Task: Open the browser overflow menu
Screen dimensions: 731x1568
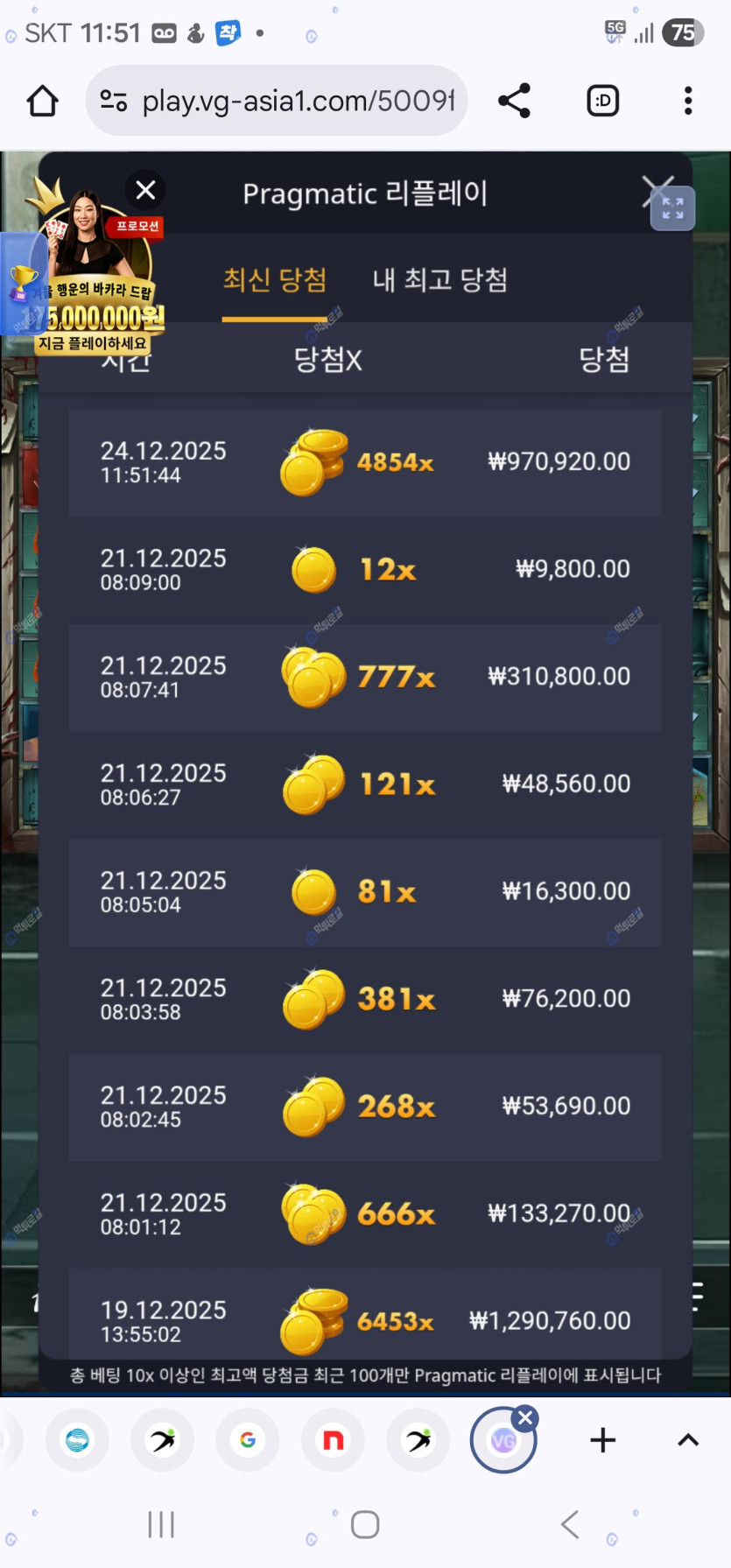Action: (x=688, y=102)
